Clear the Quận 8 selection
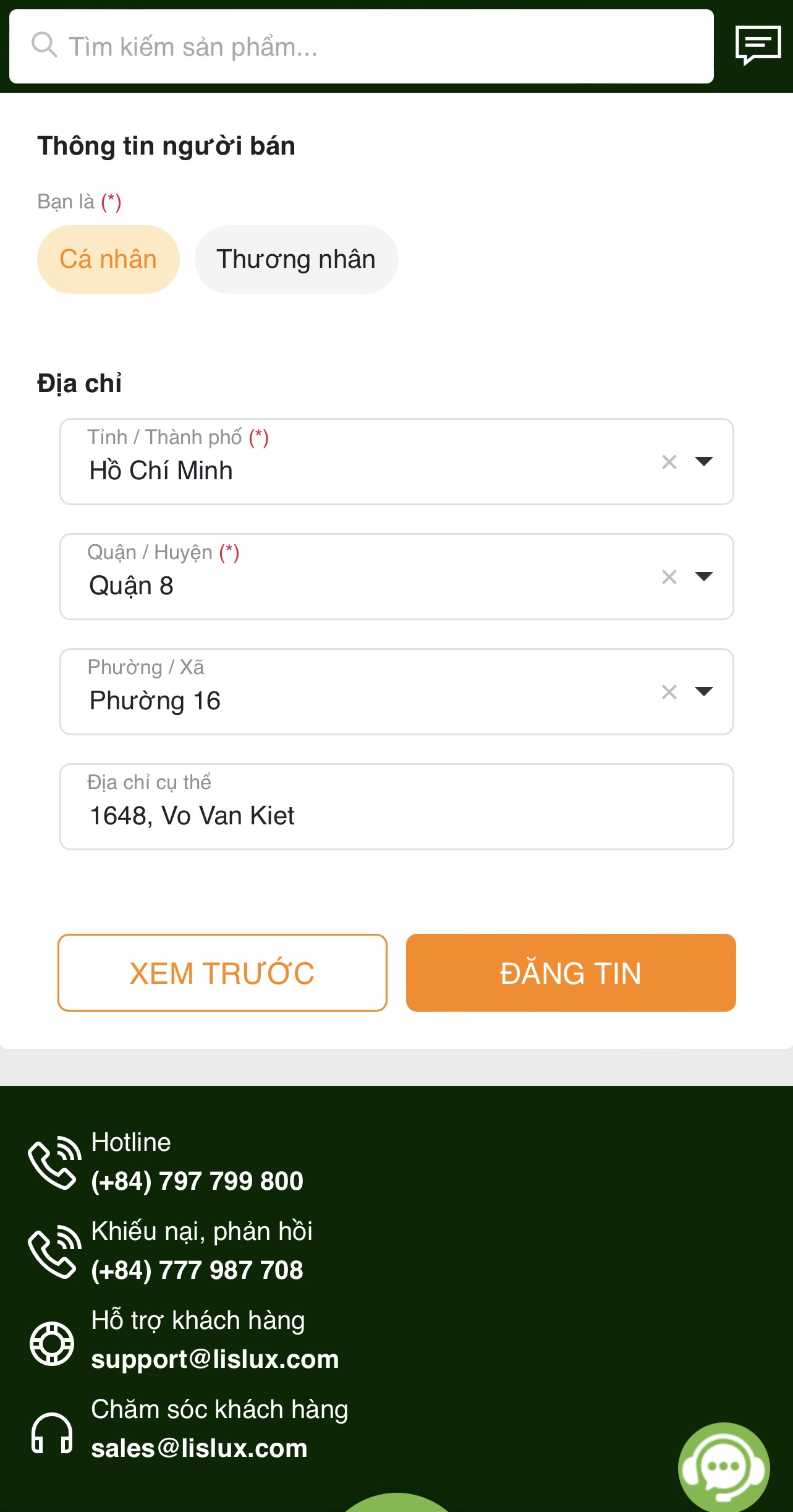Viewport: 793px width, 1512px height. tap(669, 577)
